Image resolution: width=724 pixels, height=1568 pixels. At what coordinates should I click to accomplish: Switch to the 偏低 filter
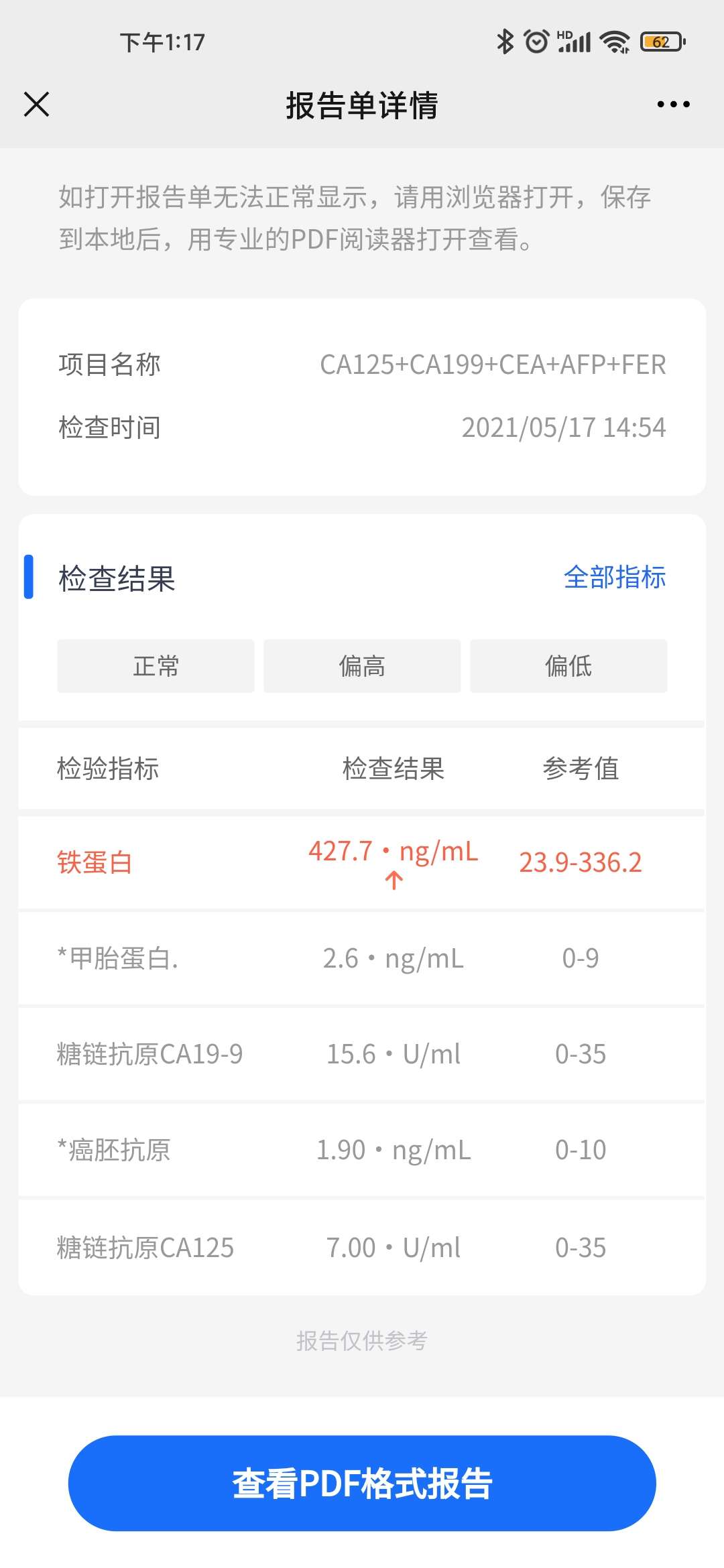pyautogui.click(x=568, y=666)
